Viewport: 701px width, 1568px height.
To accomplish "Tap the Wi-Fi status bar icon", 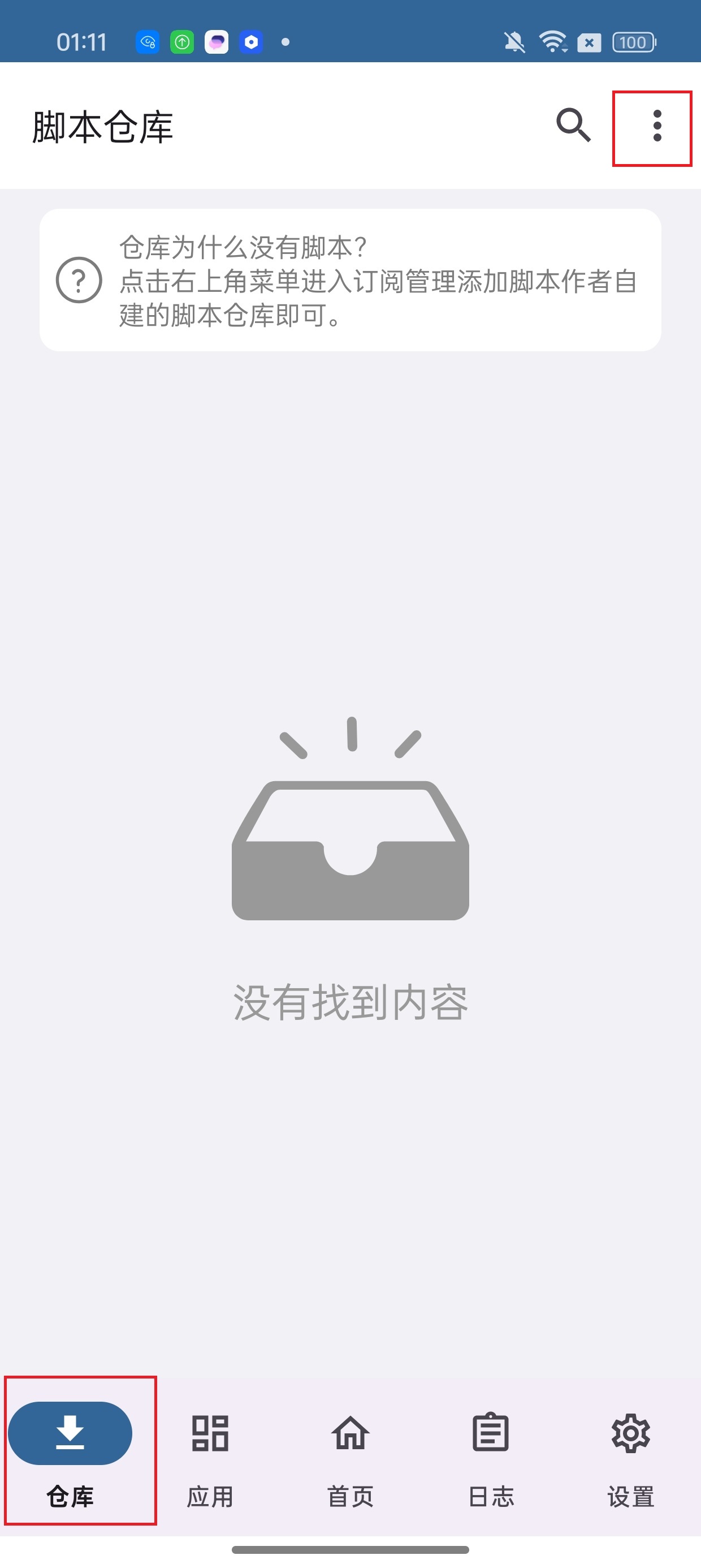I will [x=551, y=41].
